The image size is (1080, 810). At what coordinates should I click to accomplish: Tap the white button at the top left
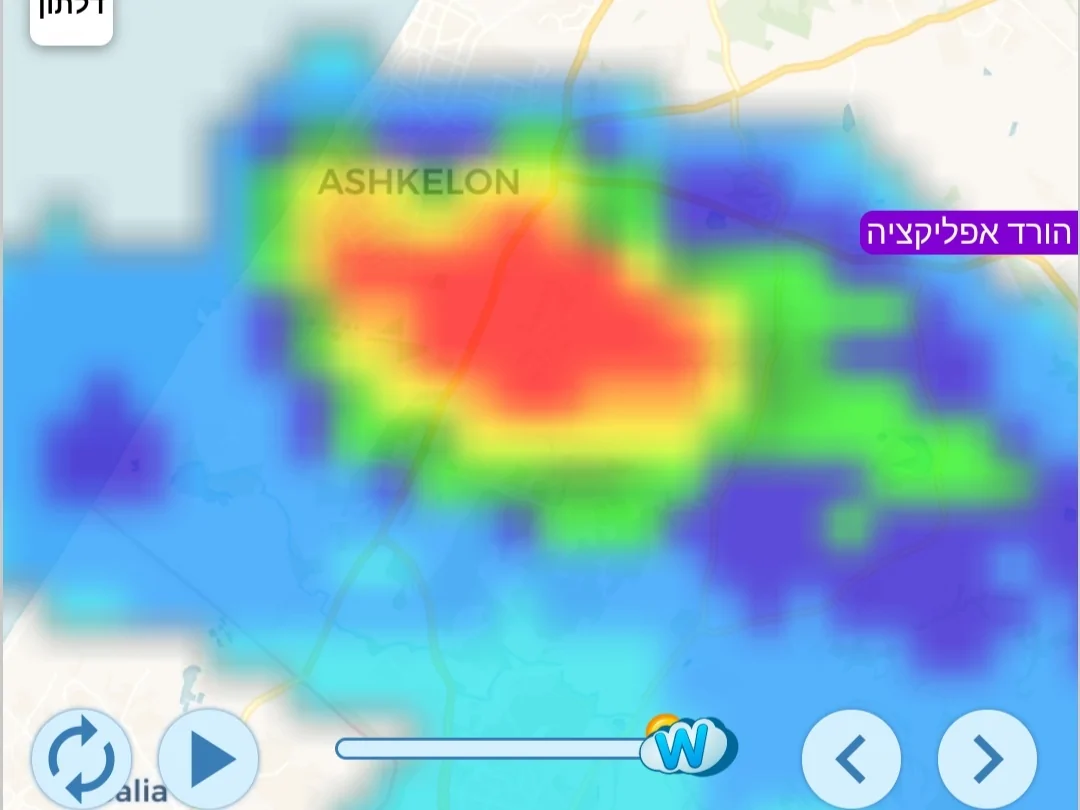(x=71, y=18)
